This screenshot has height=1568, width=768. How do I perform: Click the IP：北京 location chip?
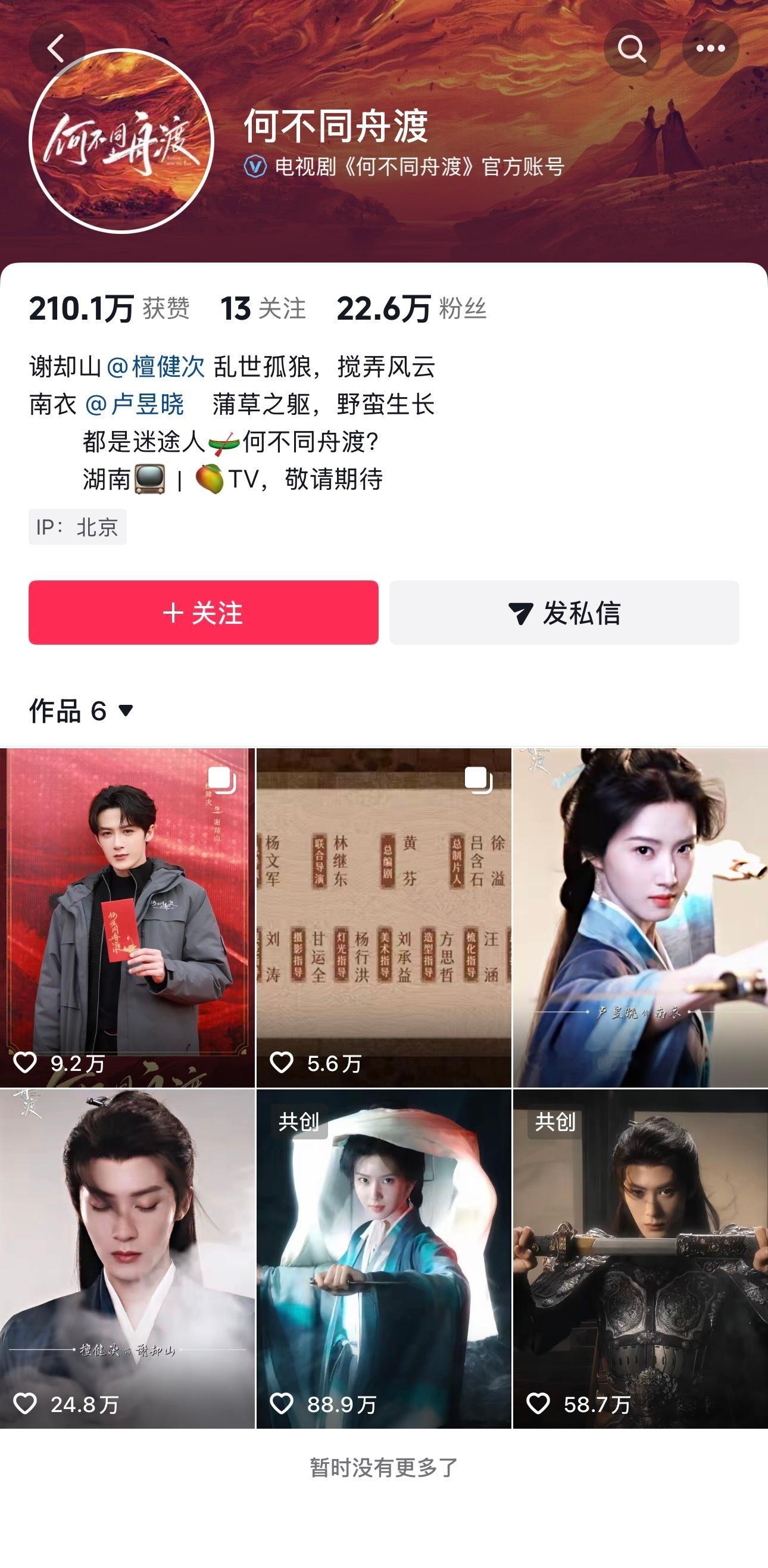[x=79, y=528]
